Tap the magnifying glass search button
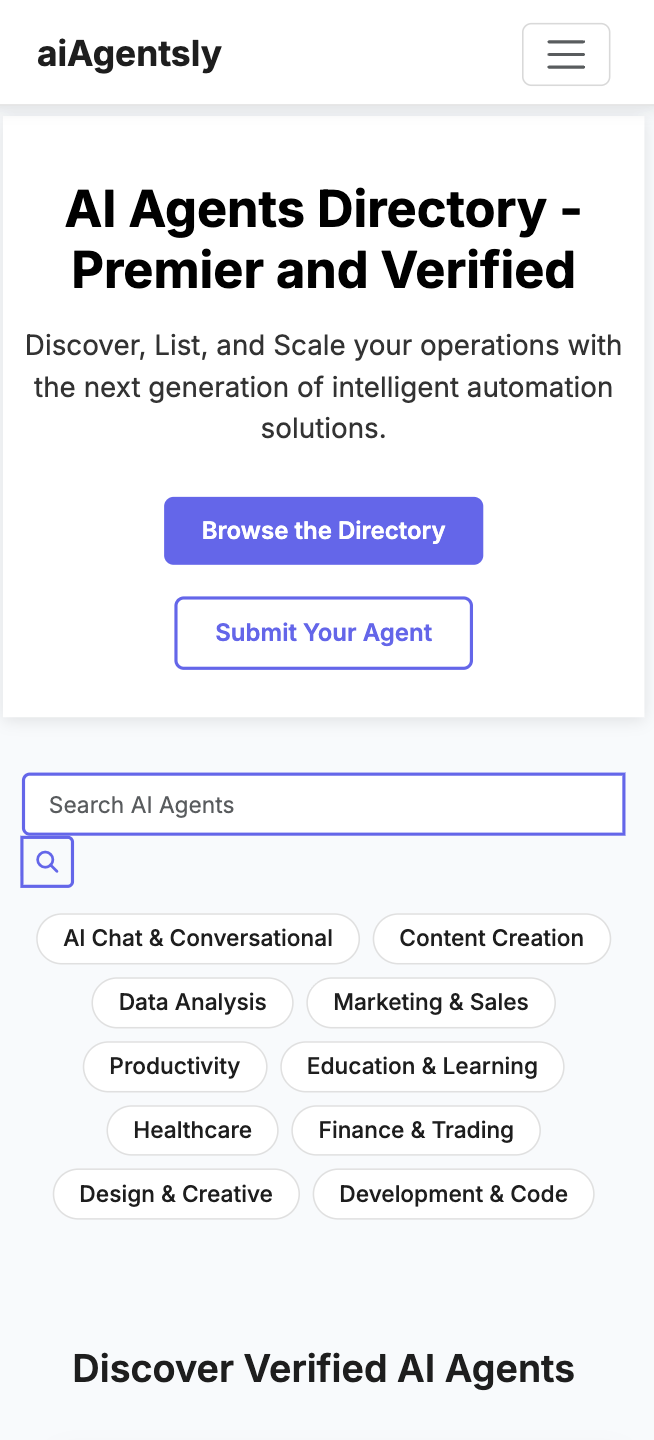This screenshot has width=654, height=1440. coord(47,862)
